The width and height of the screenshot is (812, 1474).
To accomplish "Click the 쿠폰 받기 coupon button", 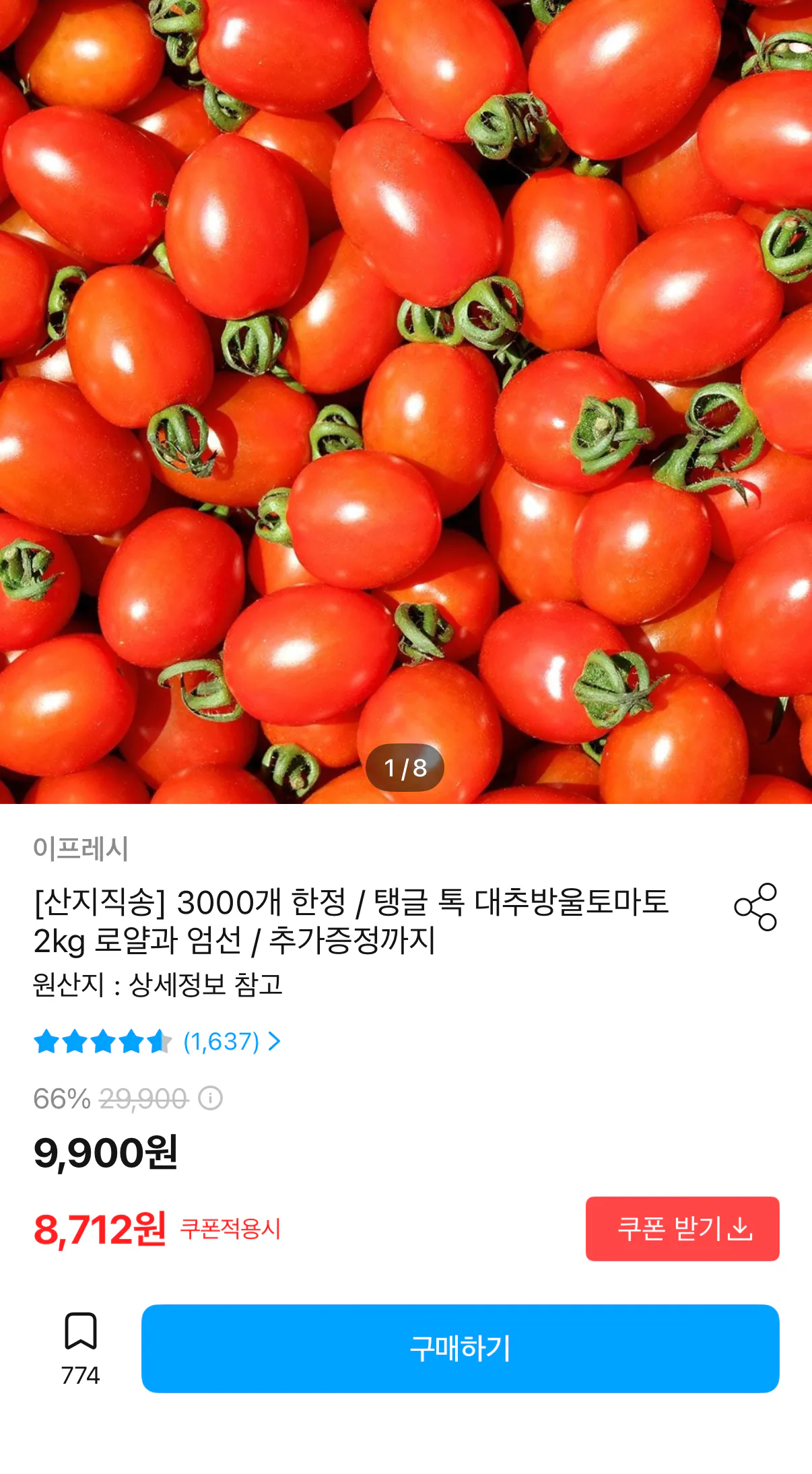I will [682, 1228].
